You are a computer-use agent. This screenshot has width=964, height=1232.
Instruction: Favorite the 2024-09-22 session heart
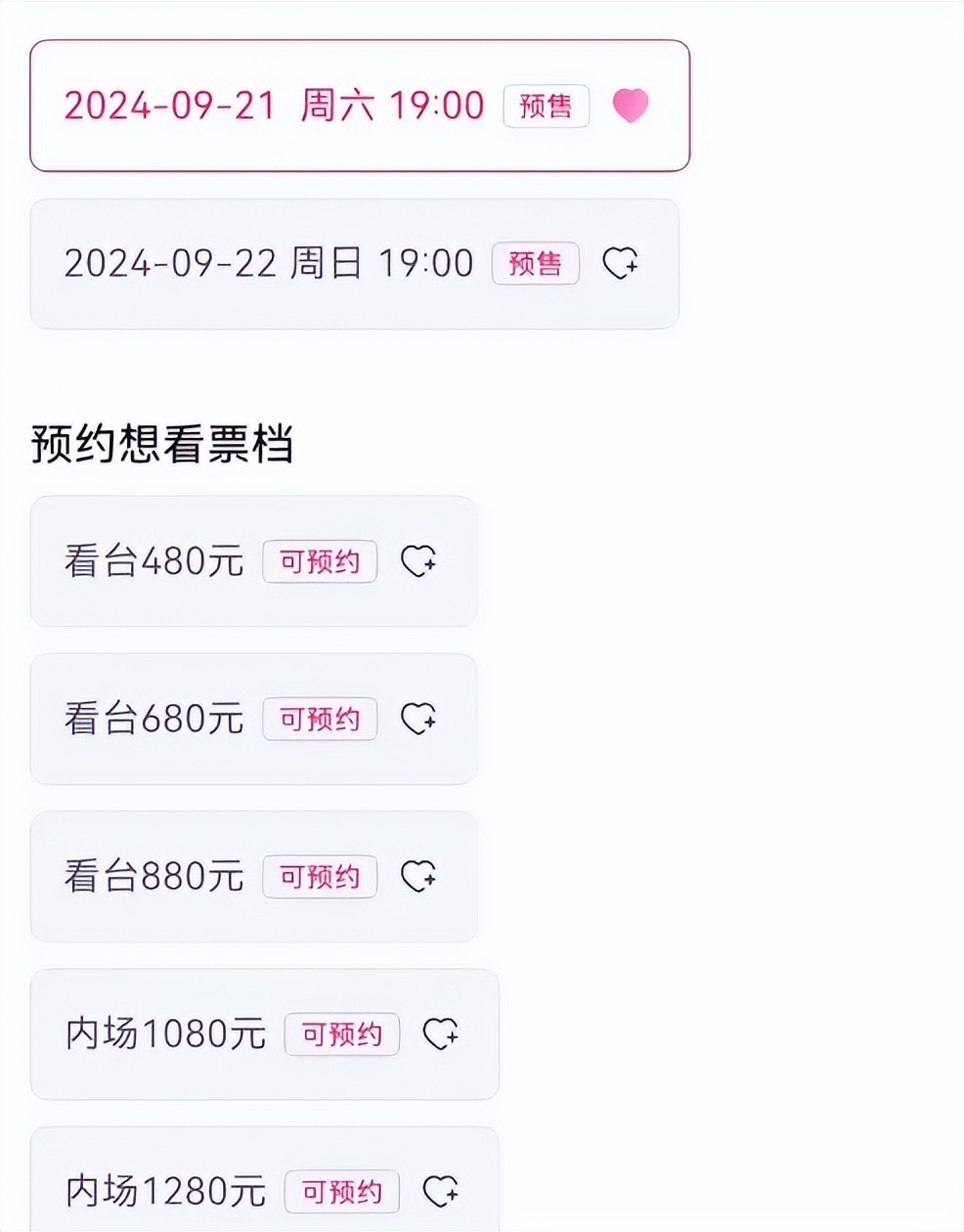point(621,263)
